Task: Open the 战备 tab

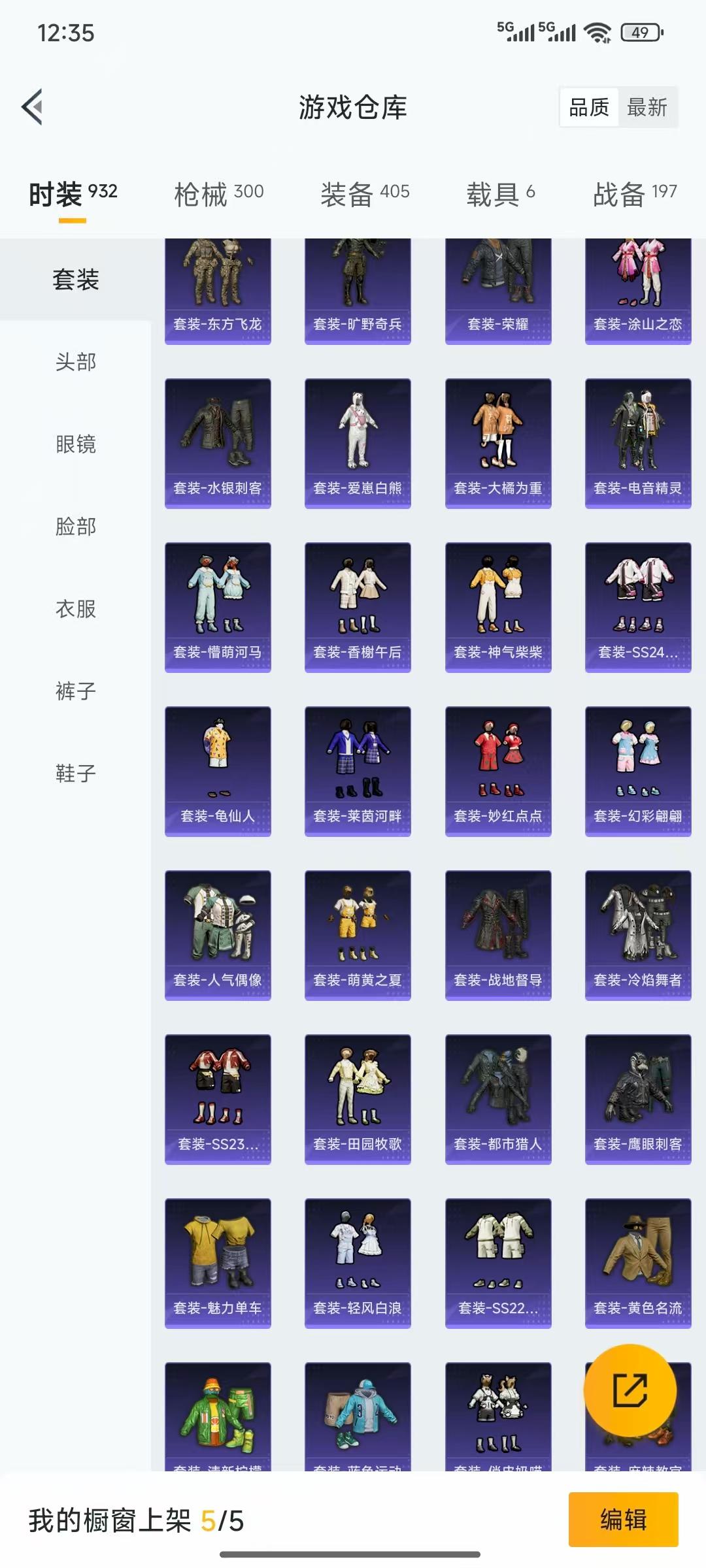Action: tap(634, 194)
